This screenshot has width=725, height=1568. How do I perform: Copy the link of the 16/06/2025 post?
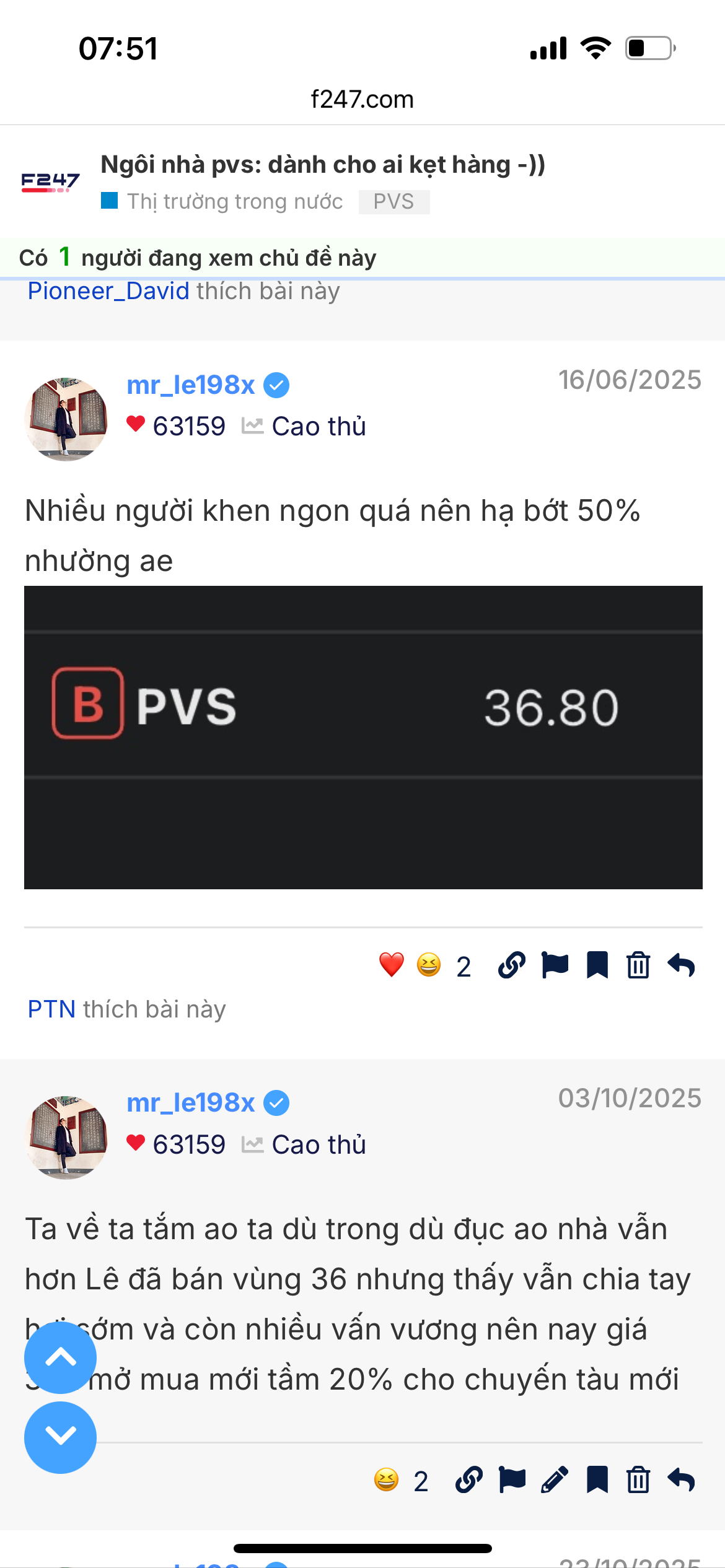point(512,965)
